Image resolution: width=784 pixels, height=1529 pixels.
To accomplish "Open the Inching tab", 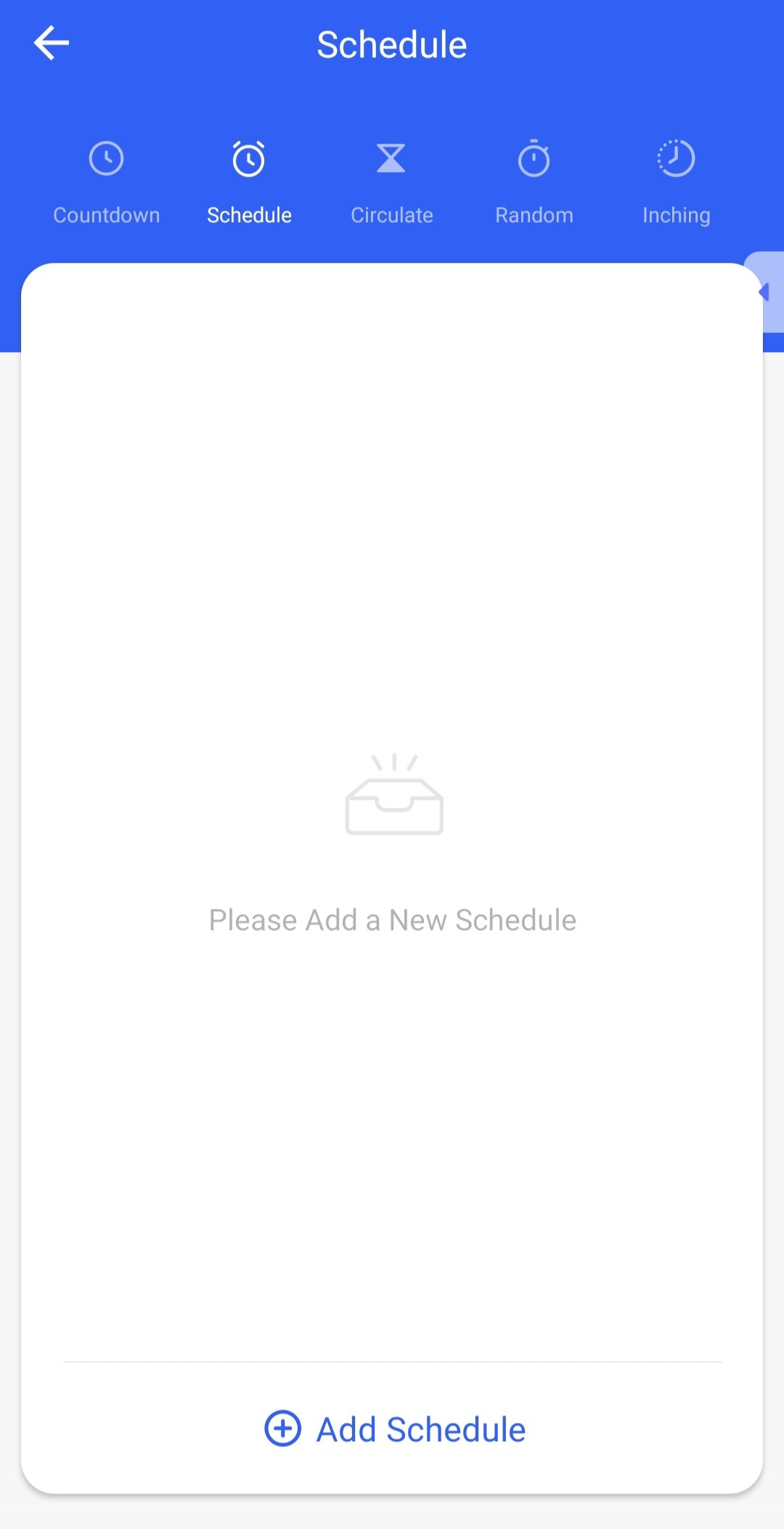I will point(676,182).
